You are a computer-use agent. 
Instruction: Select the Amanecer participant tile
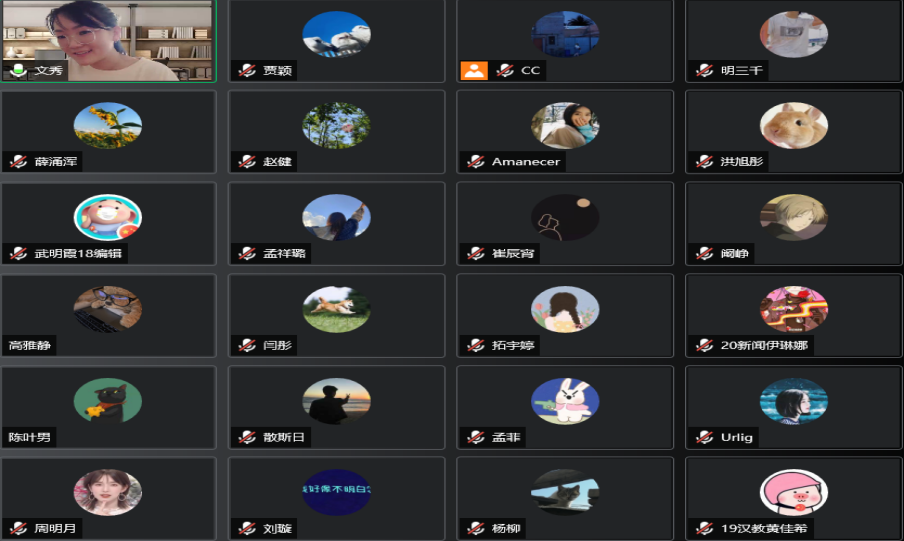click(x=565, y=130)
